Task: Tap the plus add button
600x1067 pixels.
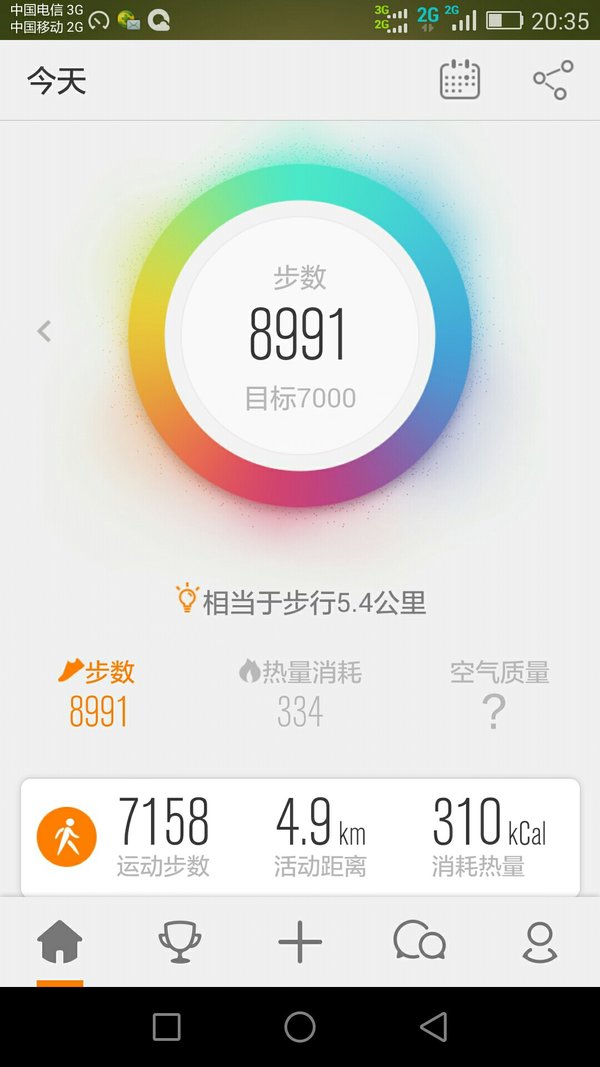Action: (x=300, y=942)
